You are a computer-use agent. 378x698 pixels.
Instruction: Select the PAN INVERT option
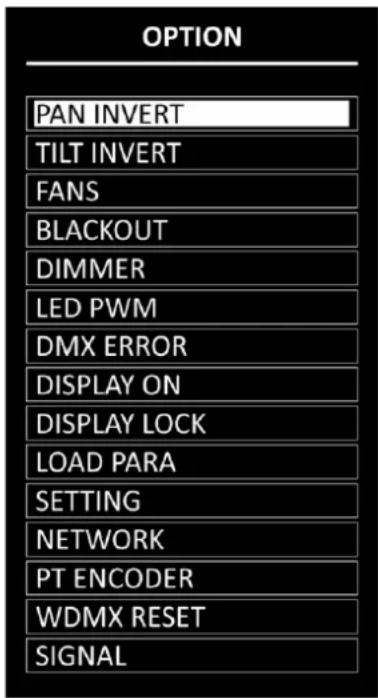tap(192, 114)
